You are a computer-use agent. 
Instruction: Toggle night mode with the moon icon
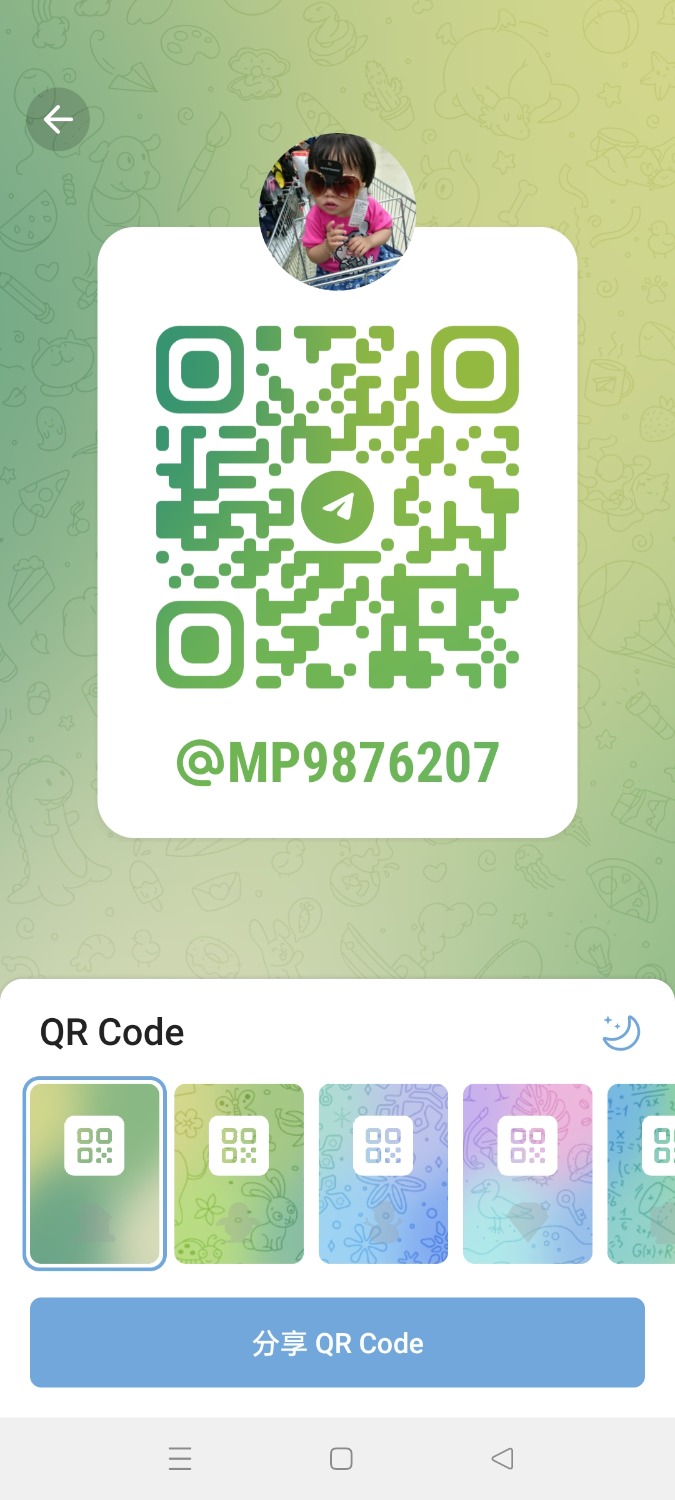[620, 1032]
